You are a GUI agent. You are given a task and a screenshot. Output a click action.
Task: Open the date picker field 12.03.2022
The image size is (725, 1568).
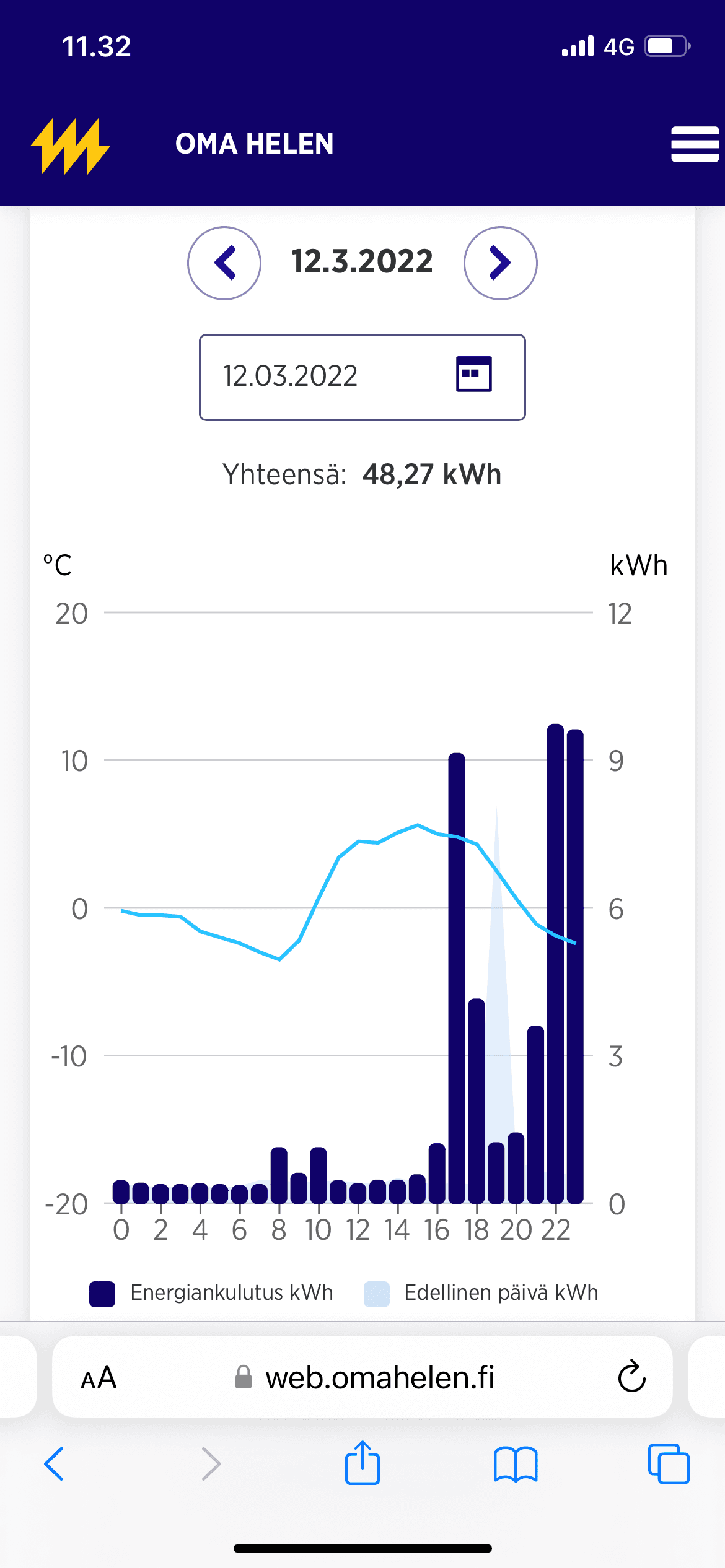click(x=362, y=377)
